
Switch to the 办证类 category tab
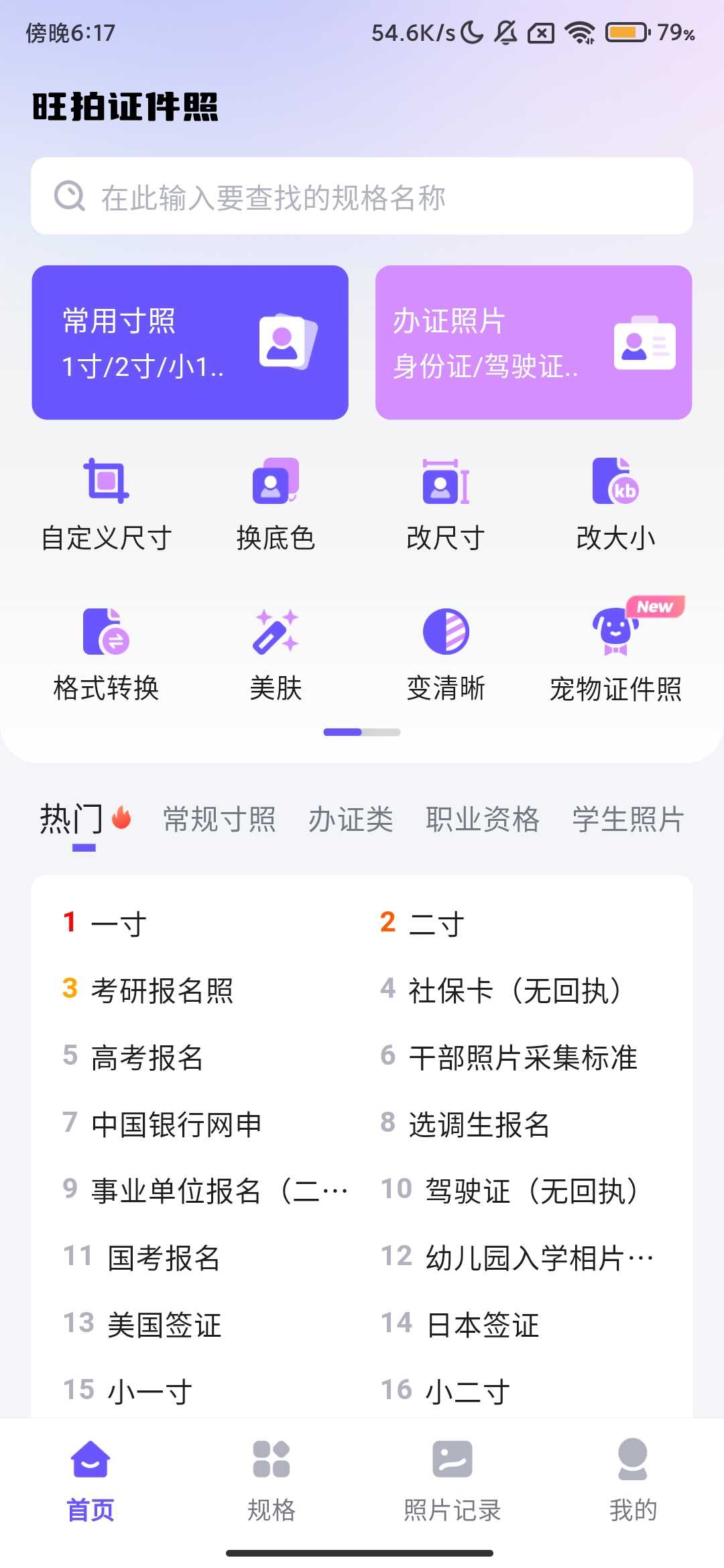tap(351, 820)
